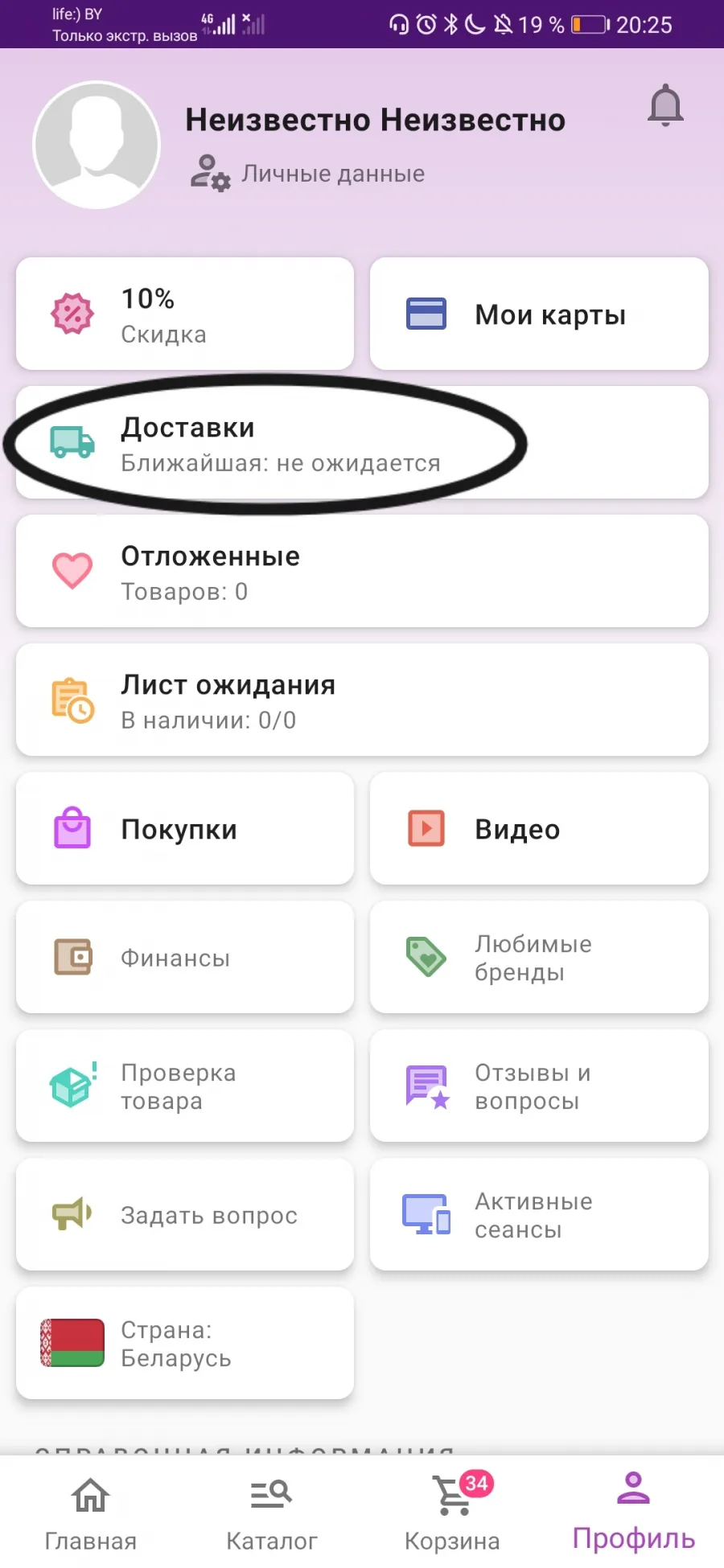Screen dimensions: 724x1568
Task: View Любимые бренды
Action: 539,957
